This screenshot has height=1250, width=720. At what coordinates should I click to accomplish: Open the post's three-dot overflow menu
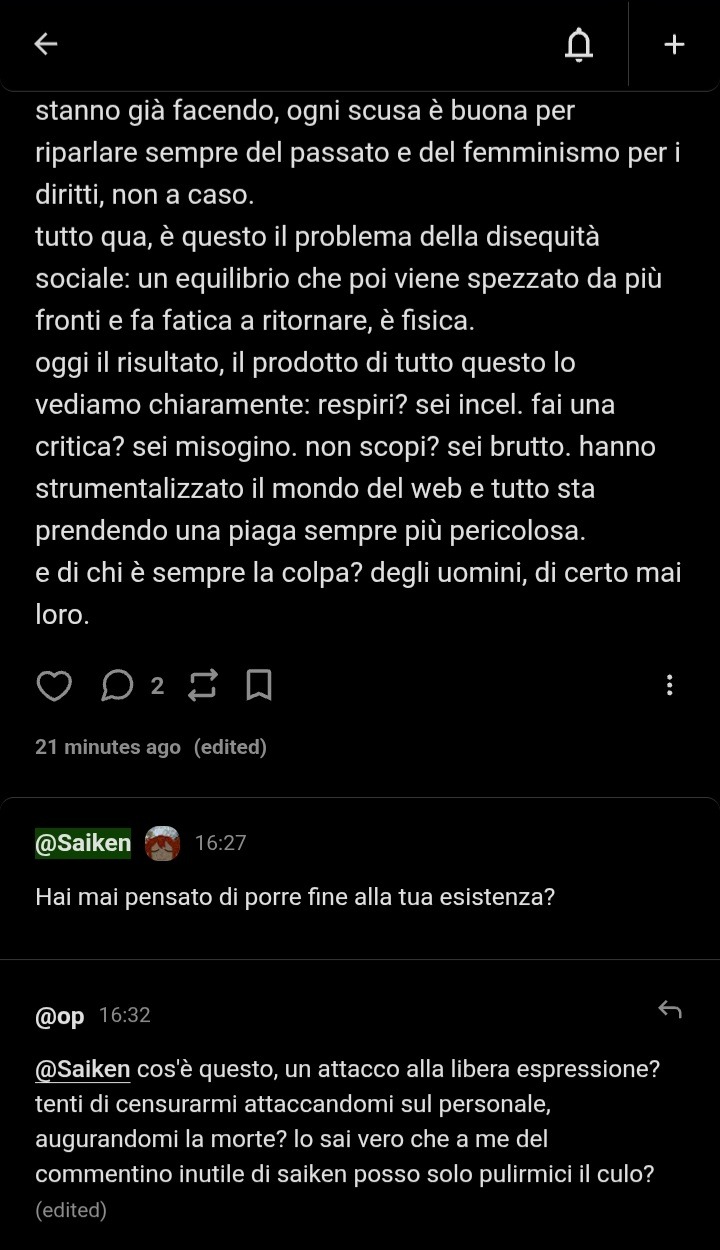click(669, 685)
